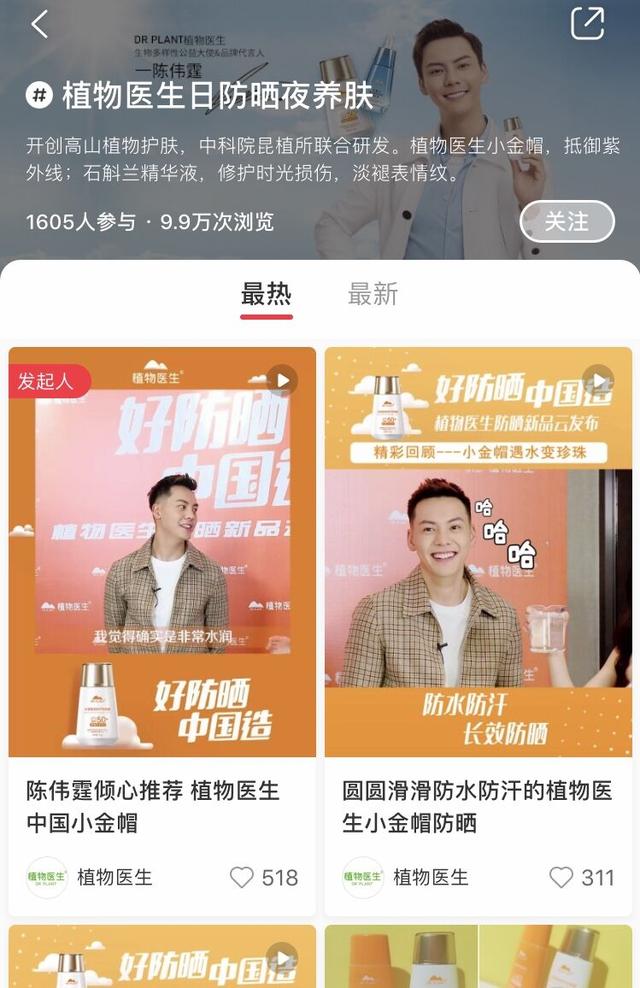The width and height of the screenshot is (640, 988).
Task: Share this topic page
Action: [x=587, y=23]
